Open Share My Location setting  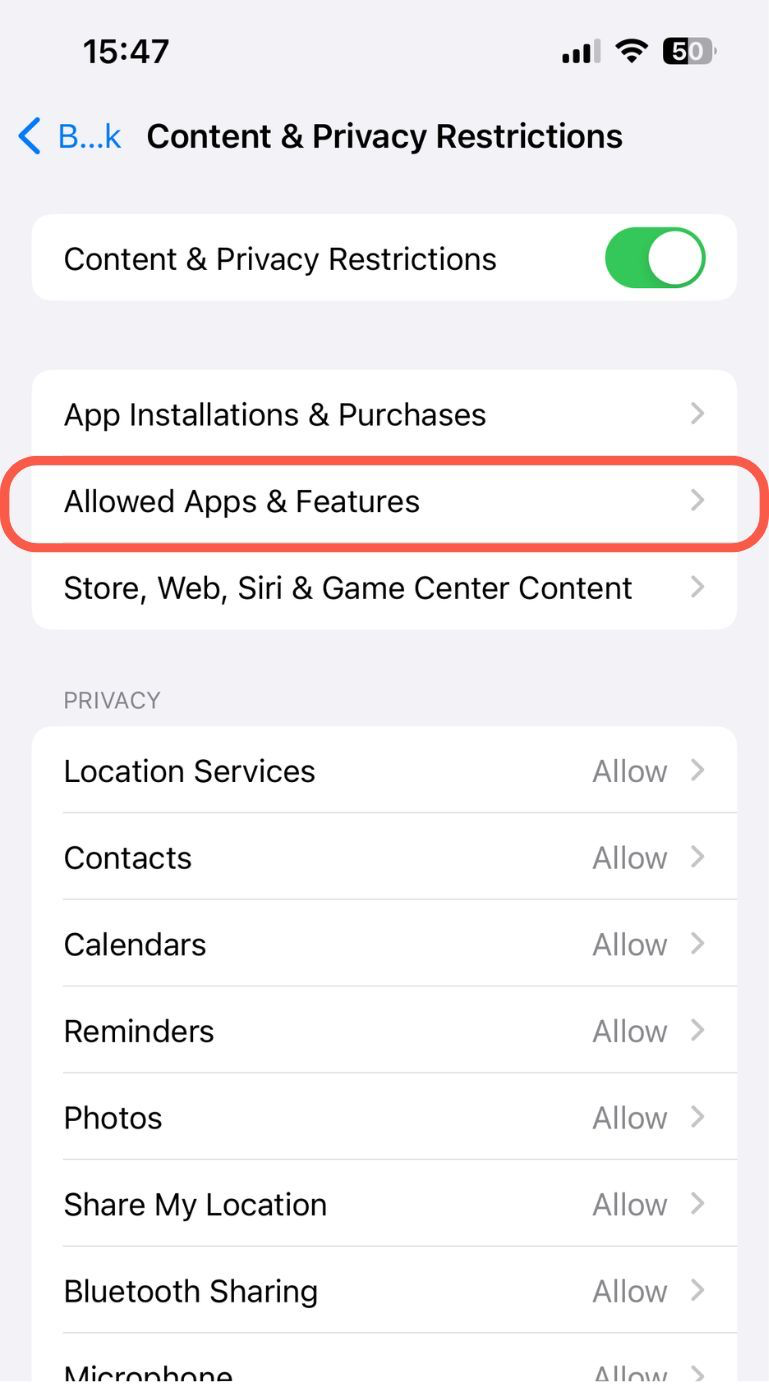(384, 1204)
